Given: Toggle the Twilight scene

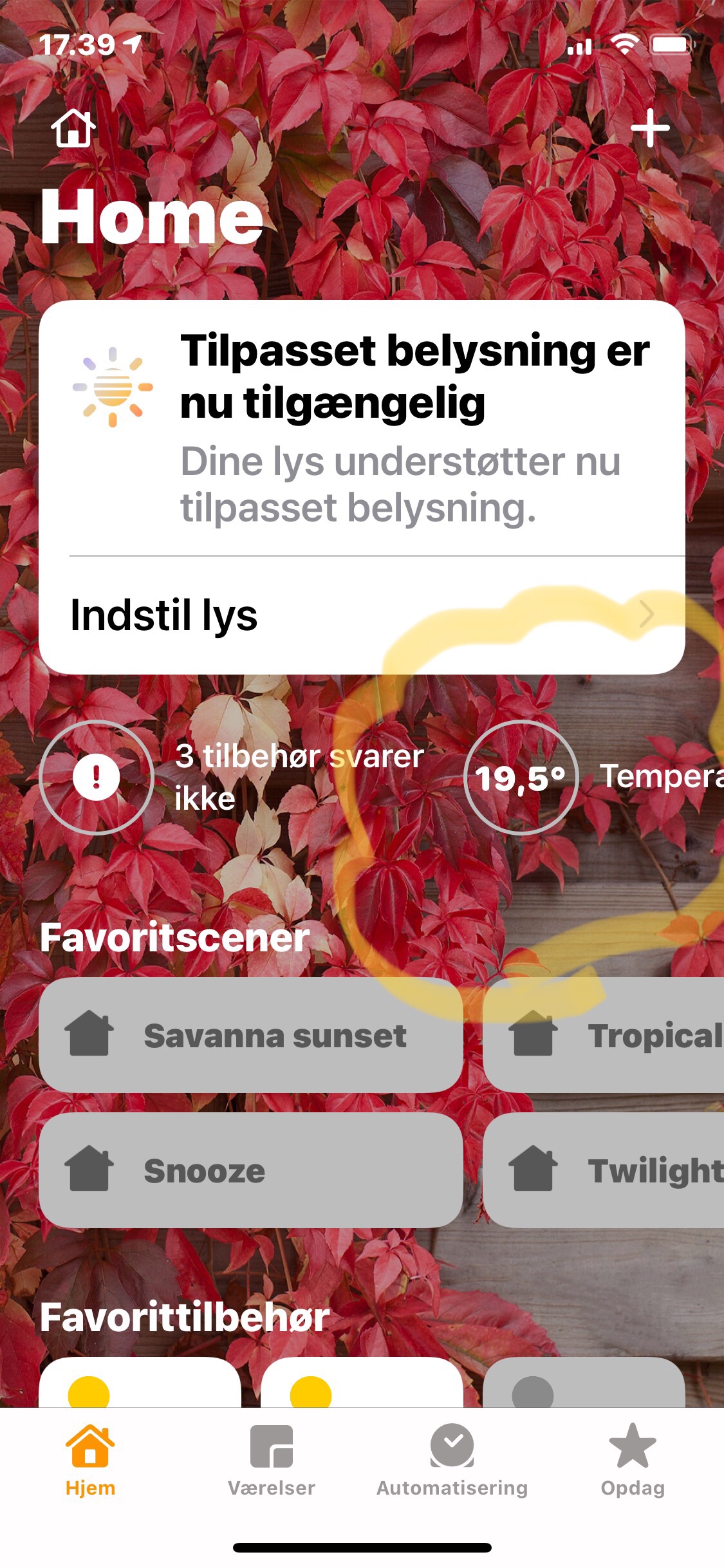Looking at the screenshot, I should tap(611, 1170).
